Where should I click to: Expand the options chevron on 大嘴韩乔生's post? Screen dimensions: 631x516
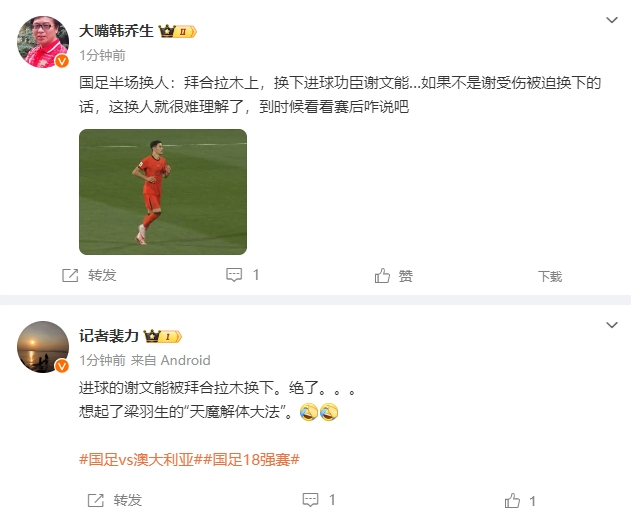(613, 20)
